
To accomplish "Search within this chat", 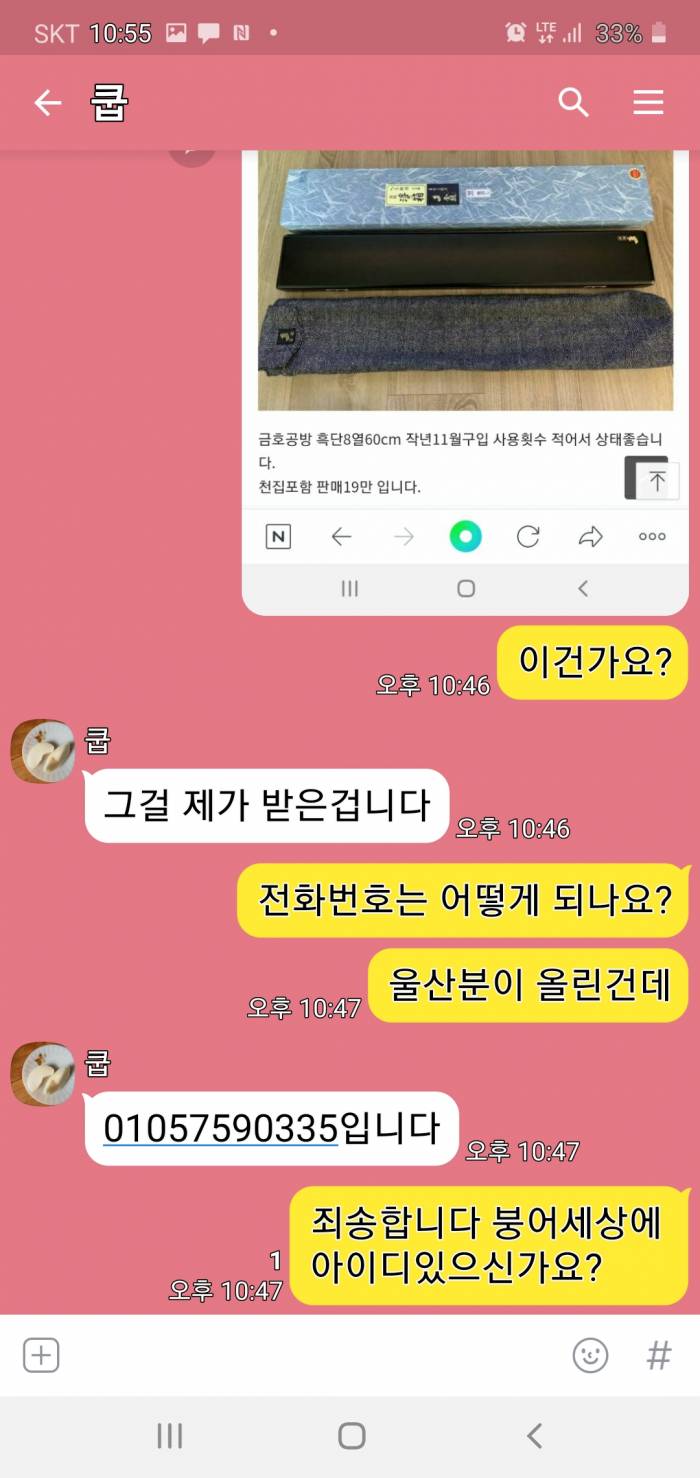I will tap(573, 102).
